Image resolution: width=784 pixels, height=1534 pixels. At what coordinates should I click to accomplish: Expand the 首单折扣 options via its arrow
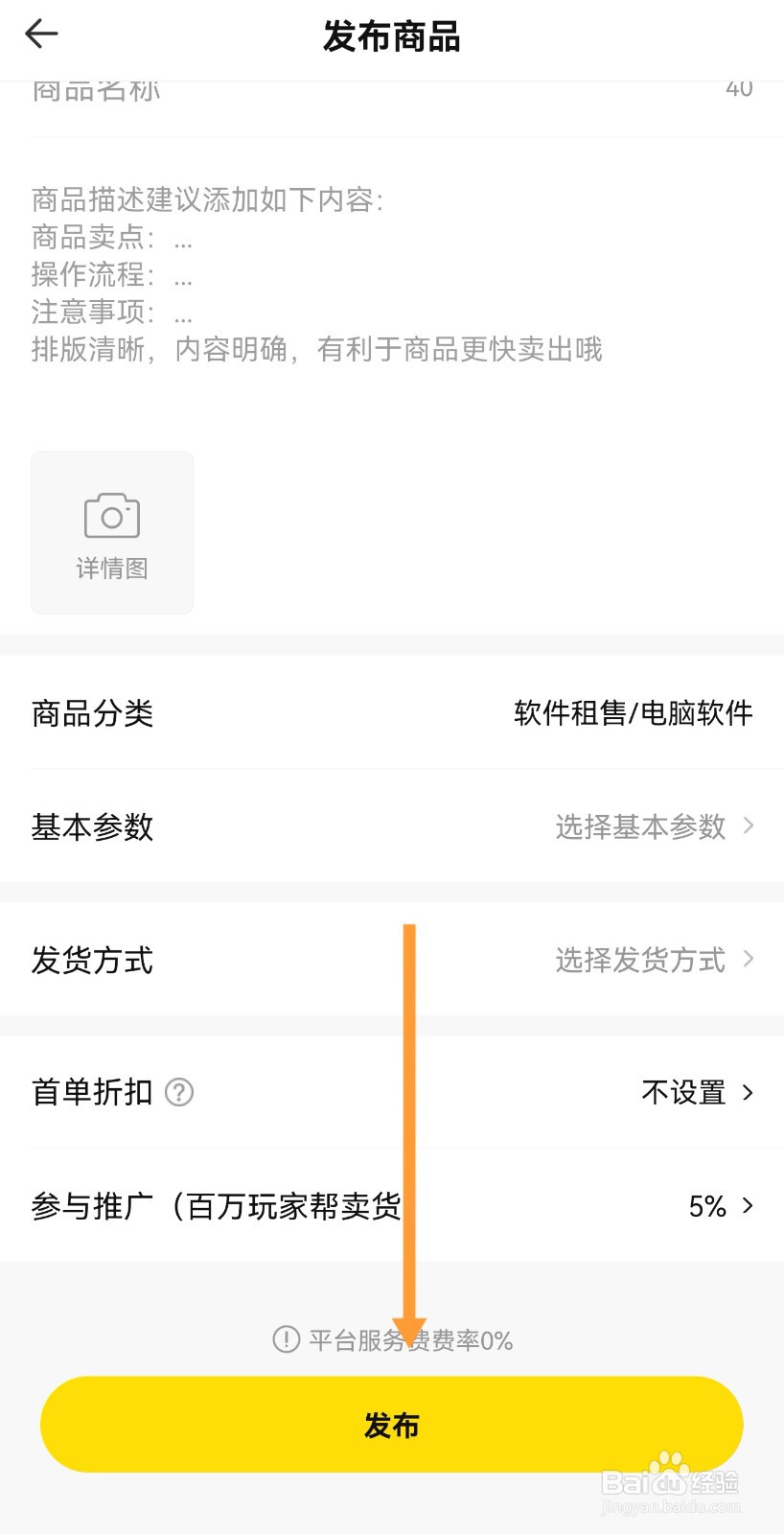[749, 1092]
